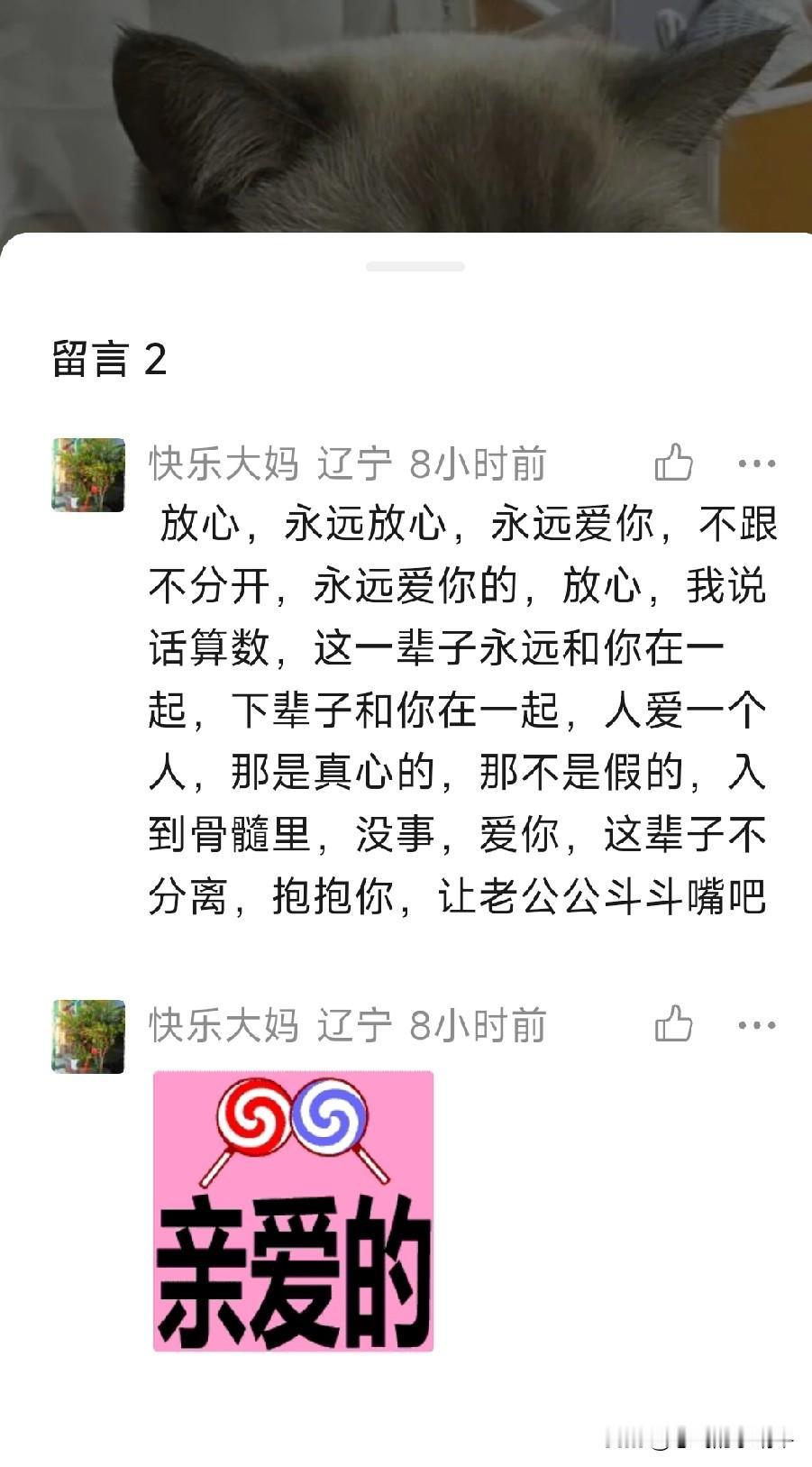
Task: Tap the cat video area to dismiss comments
Action: [x=406, y=117]
